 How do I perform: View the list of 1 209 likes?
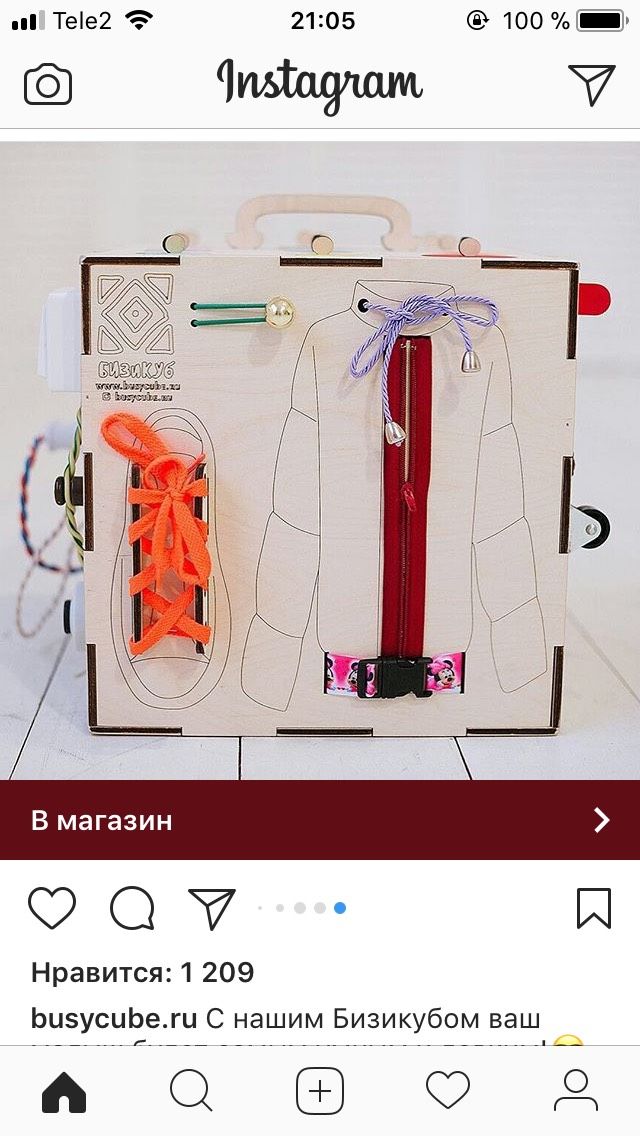pyautogui.click(x=143, y=972)
